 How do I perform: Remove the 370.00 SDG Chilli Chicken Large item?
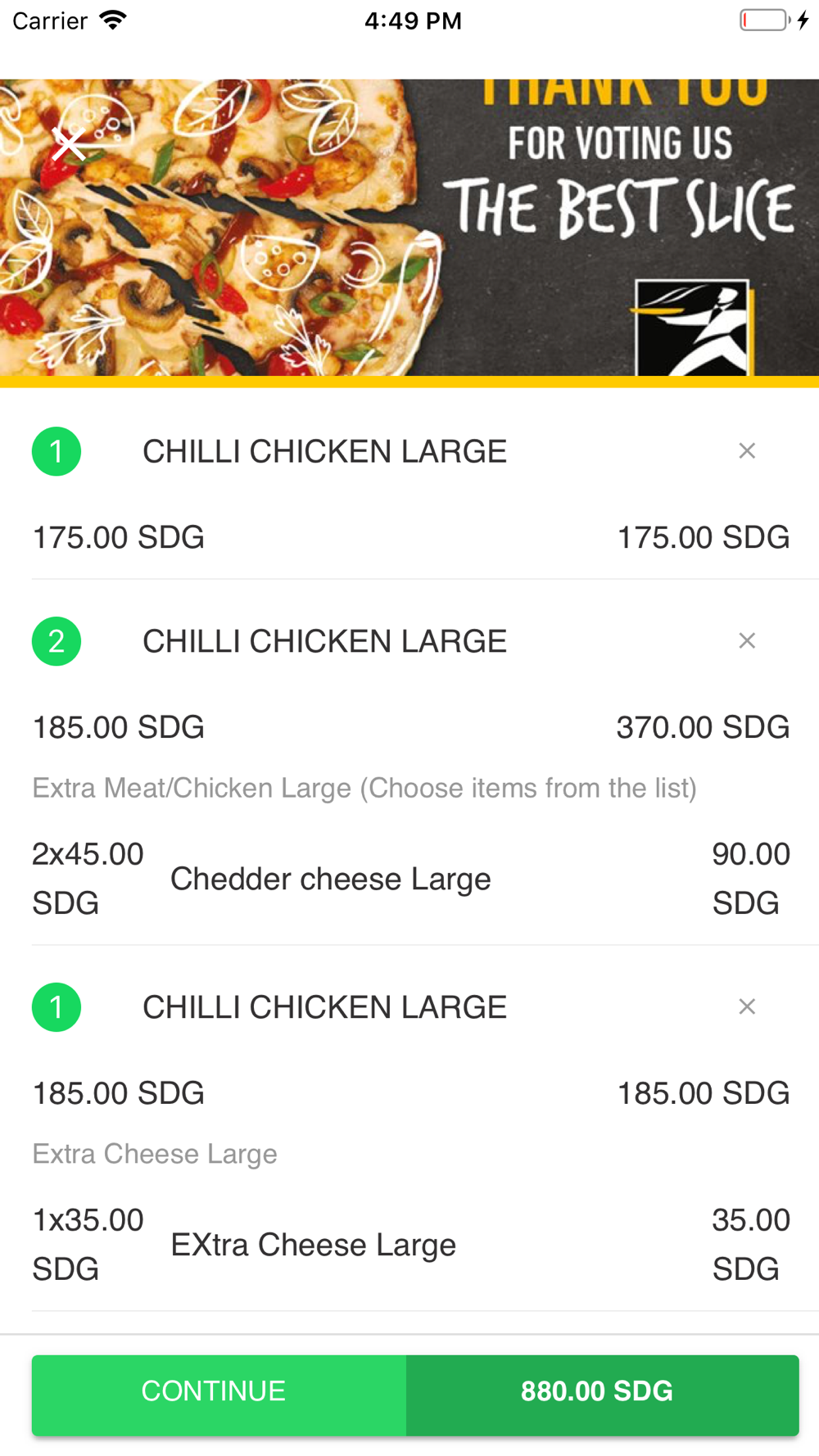pos(746,640)
